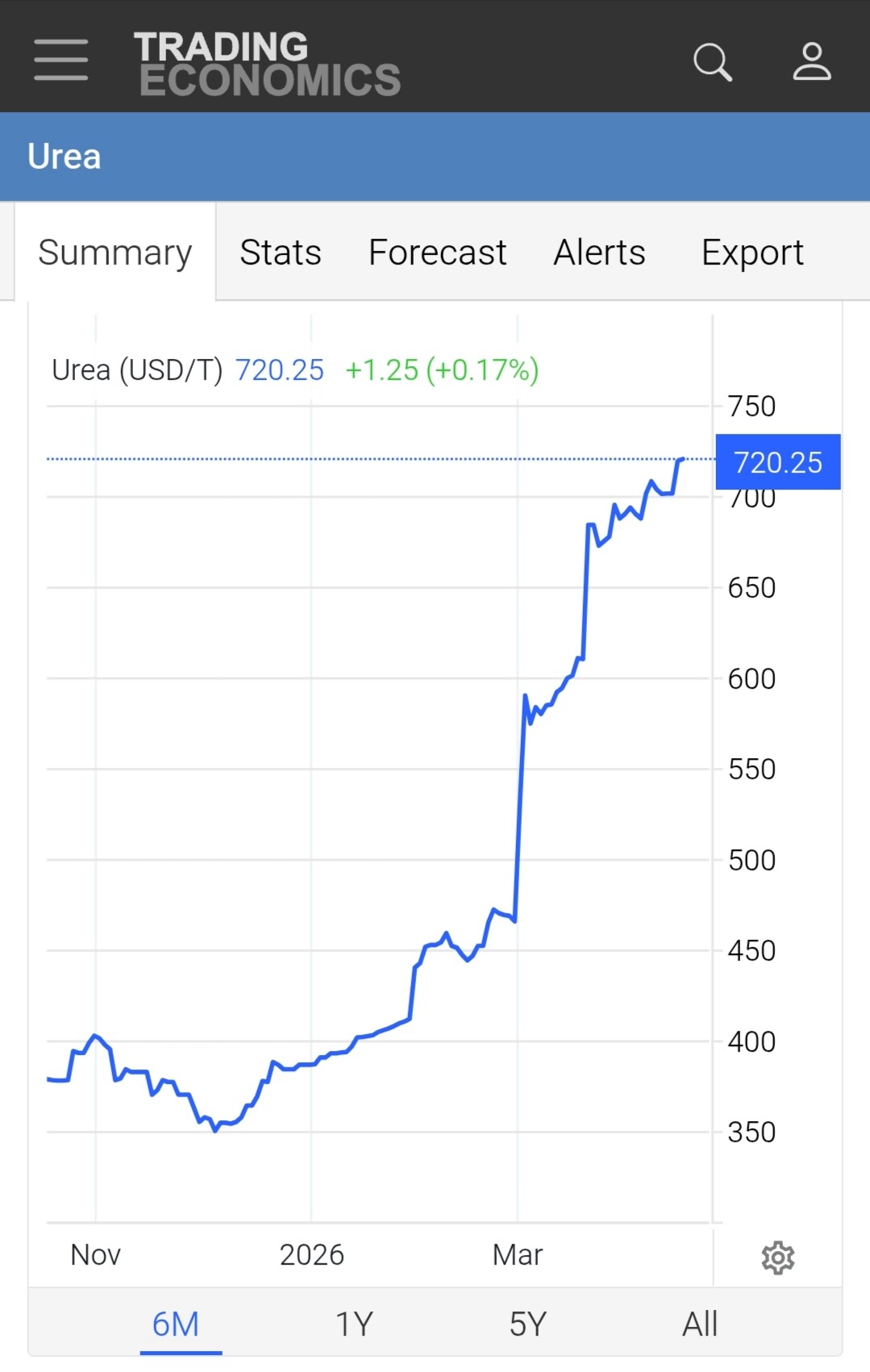
Task: Open chart settings gear
Action: tap(777, 1257)
